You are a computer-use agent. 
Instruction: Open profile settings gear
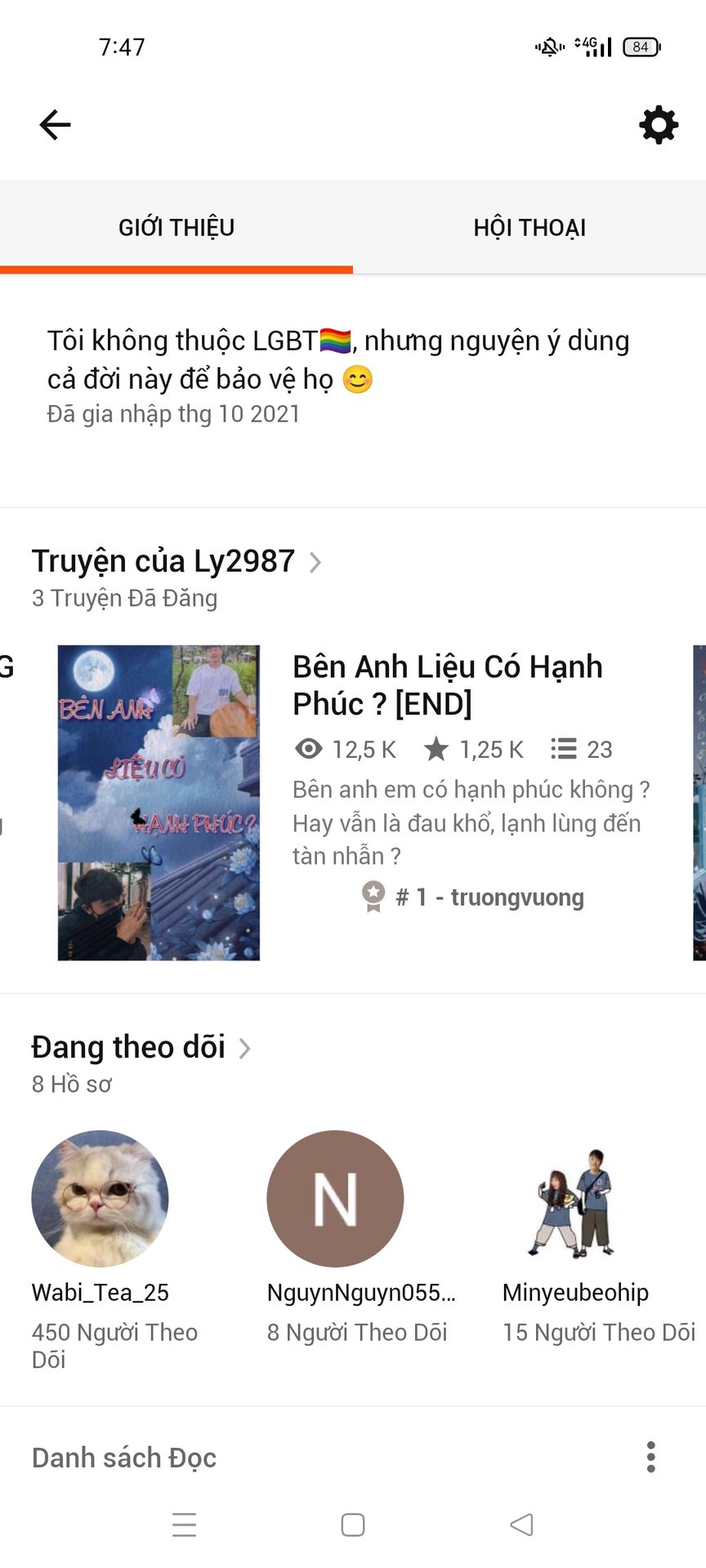pyautogui.click(x=659, y=125)
